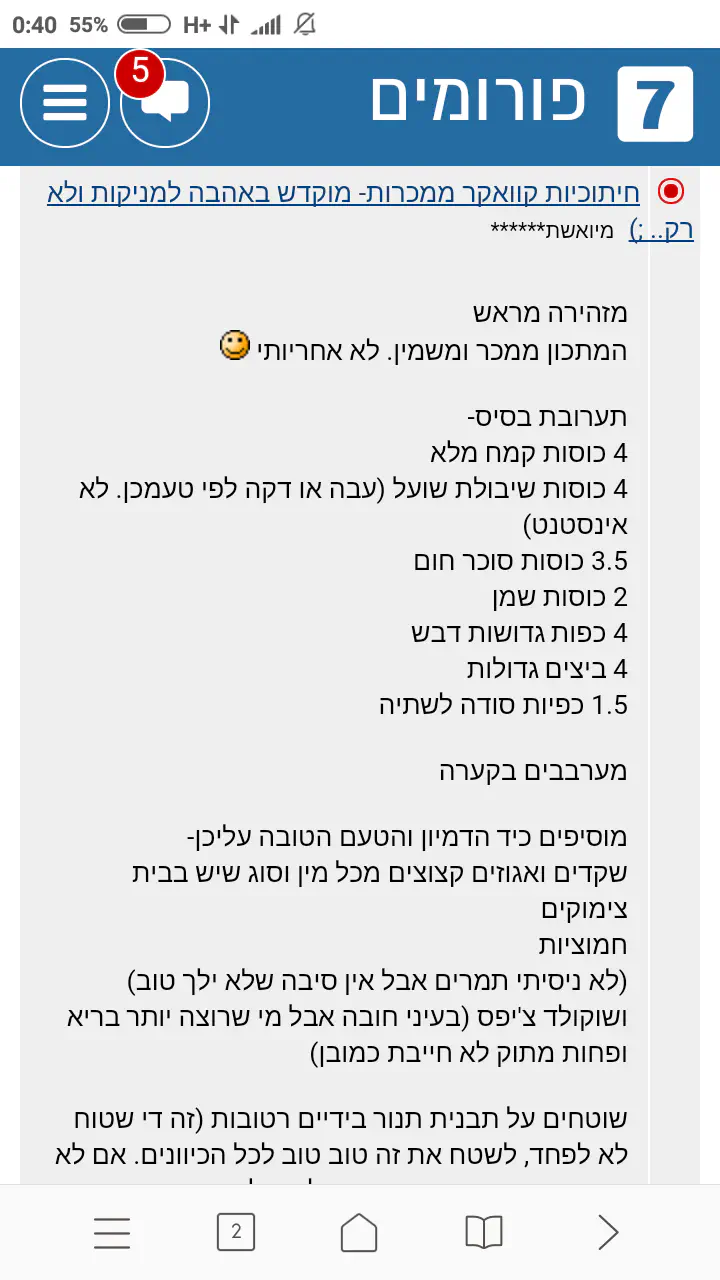Go to the browser home page
Viewport: 720px width, 1280px height.
(359, 1232)
